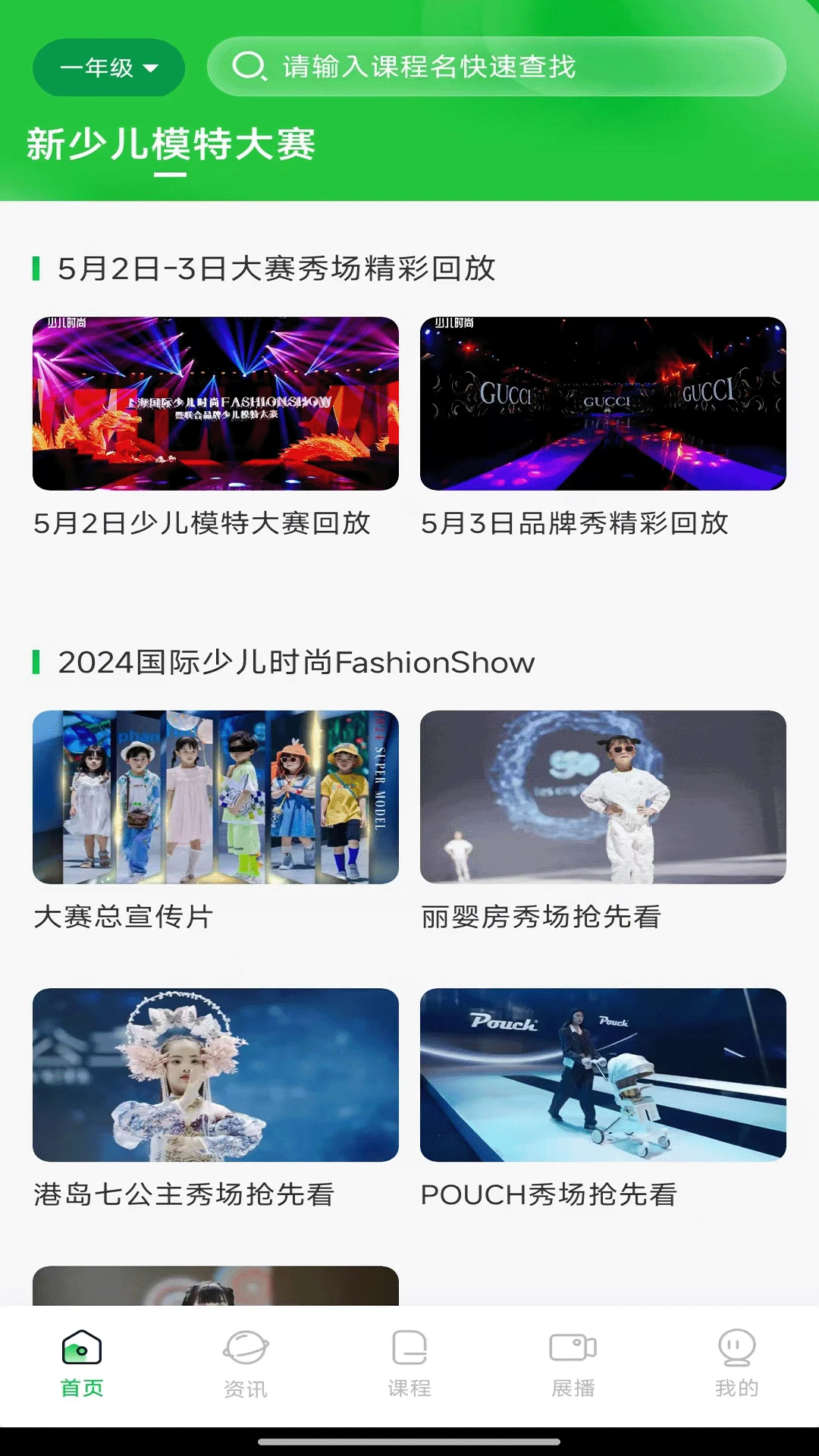819x1456 pixels.
Task: Tap the course name search field
Action: click(x=497, y=67)
